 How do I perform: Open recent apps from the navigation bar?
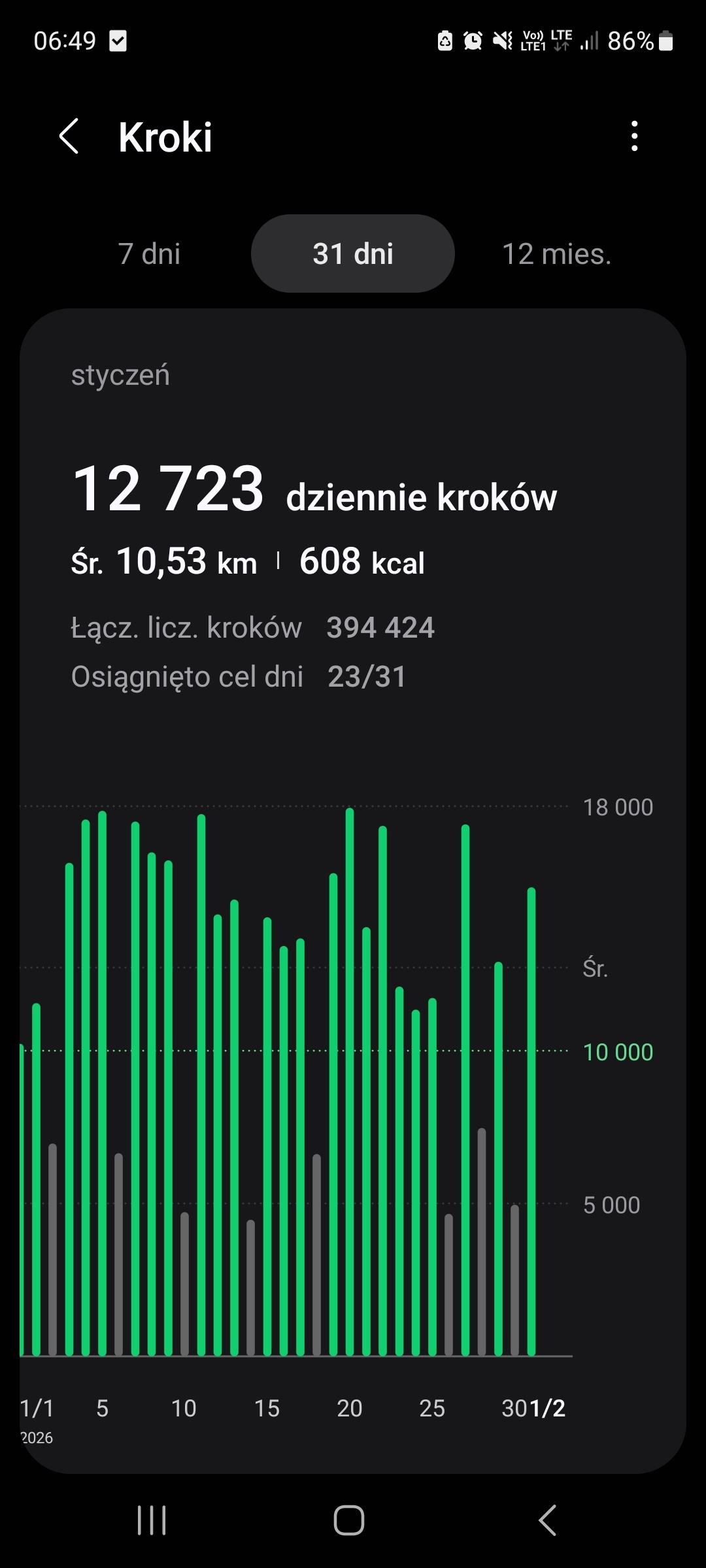[x=152, y=1520]
